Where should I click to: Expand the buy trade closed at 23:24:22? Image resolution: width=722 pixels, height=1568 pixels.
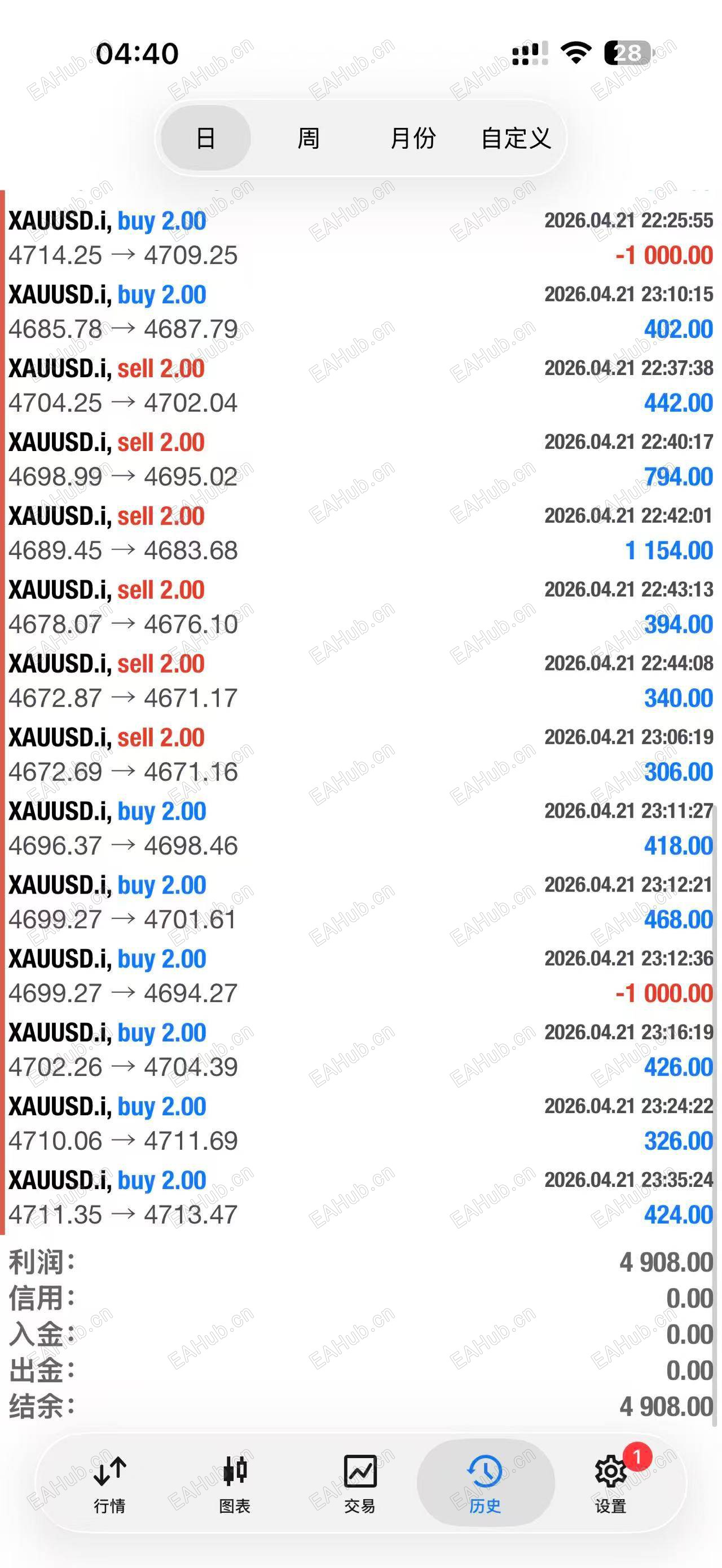tap(360, 1123)
